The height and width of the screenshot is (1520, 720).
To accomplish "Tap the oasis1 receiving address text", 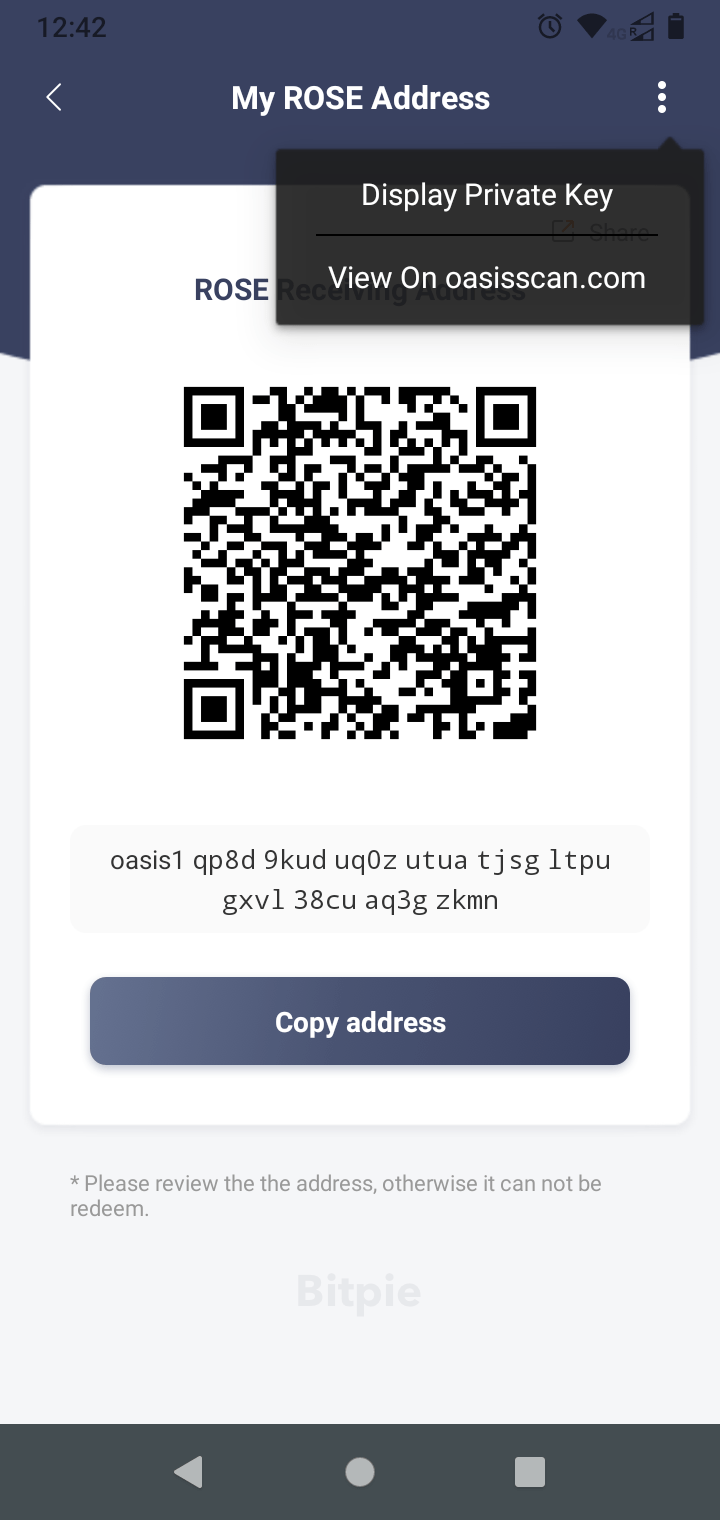I will click(x=360, y=878).
